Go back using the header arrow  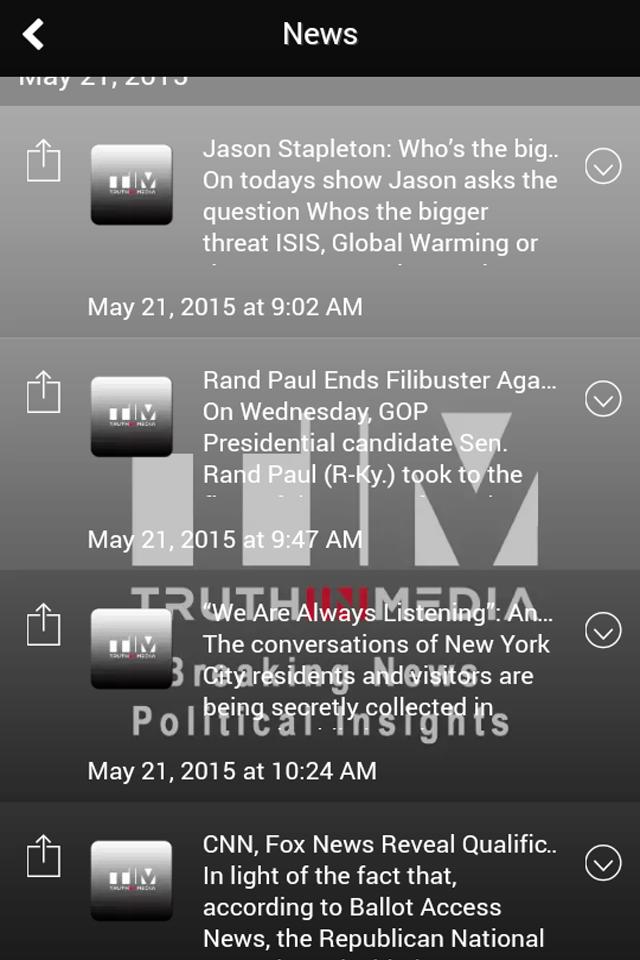point(34,34)
